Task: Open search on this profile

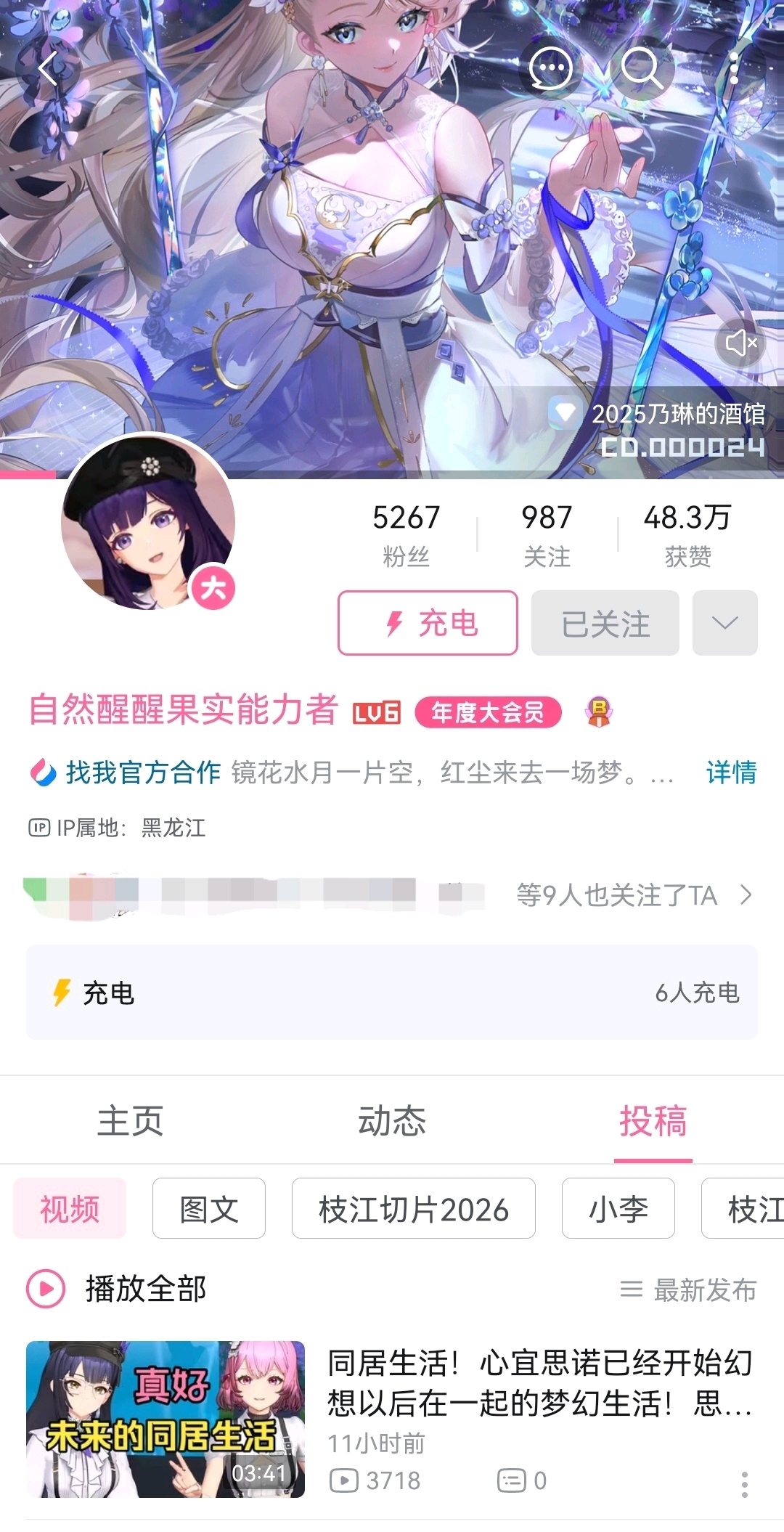Action: (641, 70)
